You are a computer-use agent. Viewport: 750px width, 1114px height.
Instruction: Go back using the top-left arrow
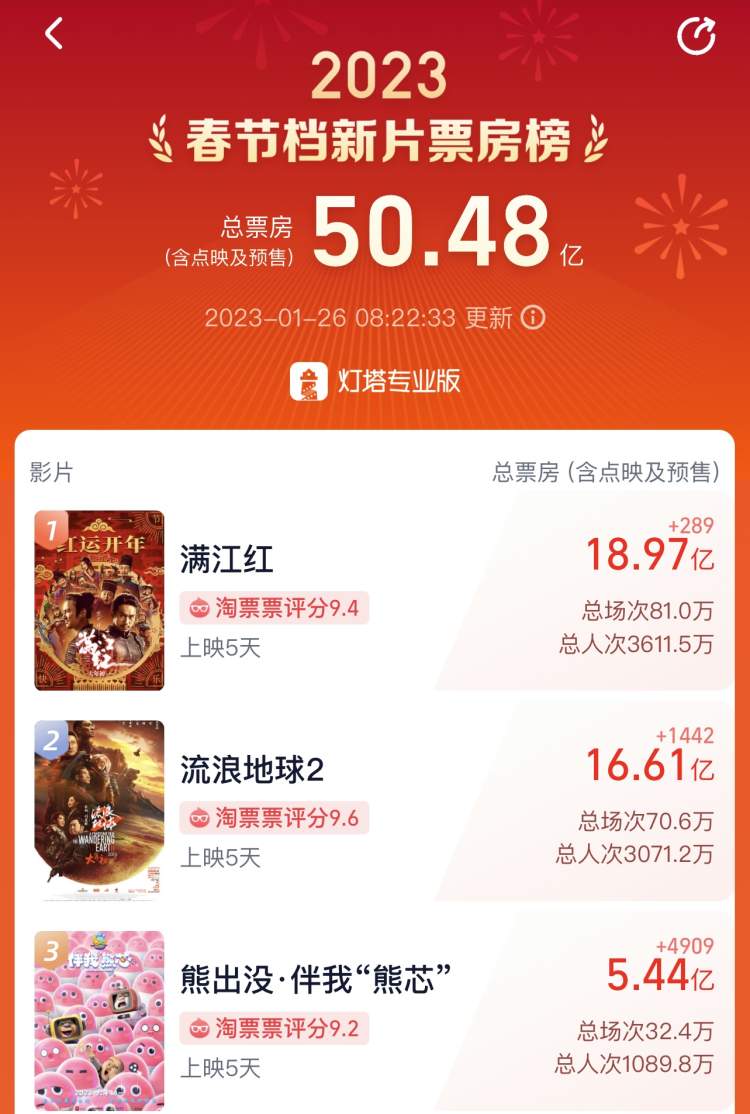pos(54,34)
